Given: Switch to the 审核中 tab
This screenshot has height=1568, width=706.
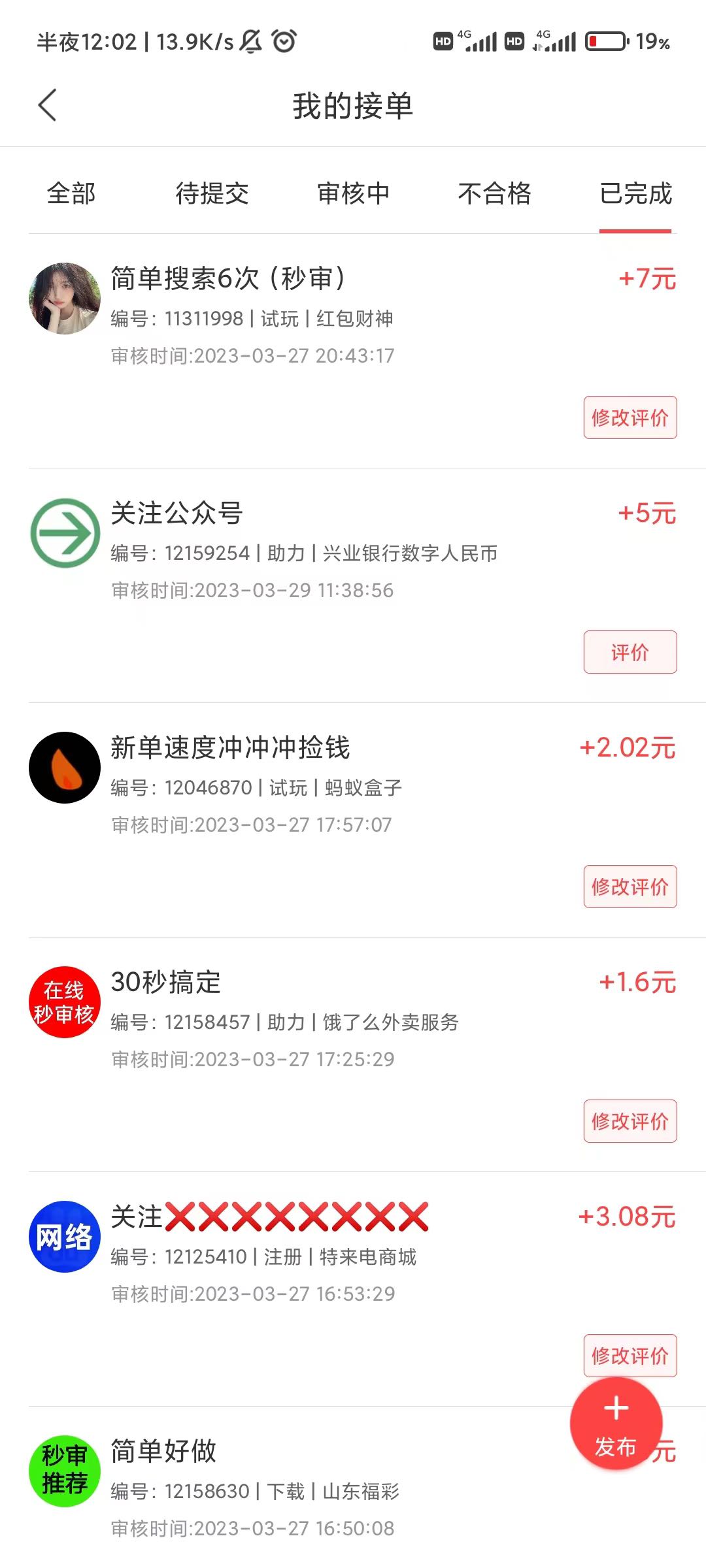Looking at the screenshot, I should click(353, 193).
